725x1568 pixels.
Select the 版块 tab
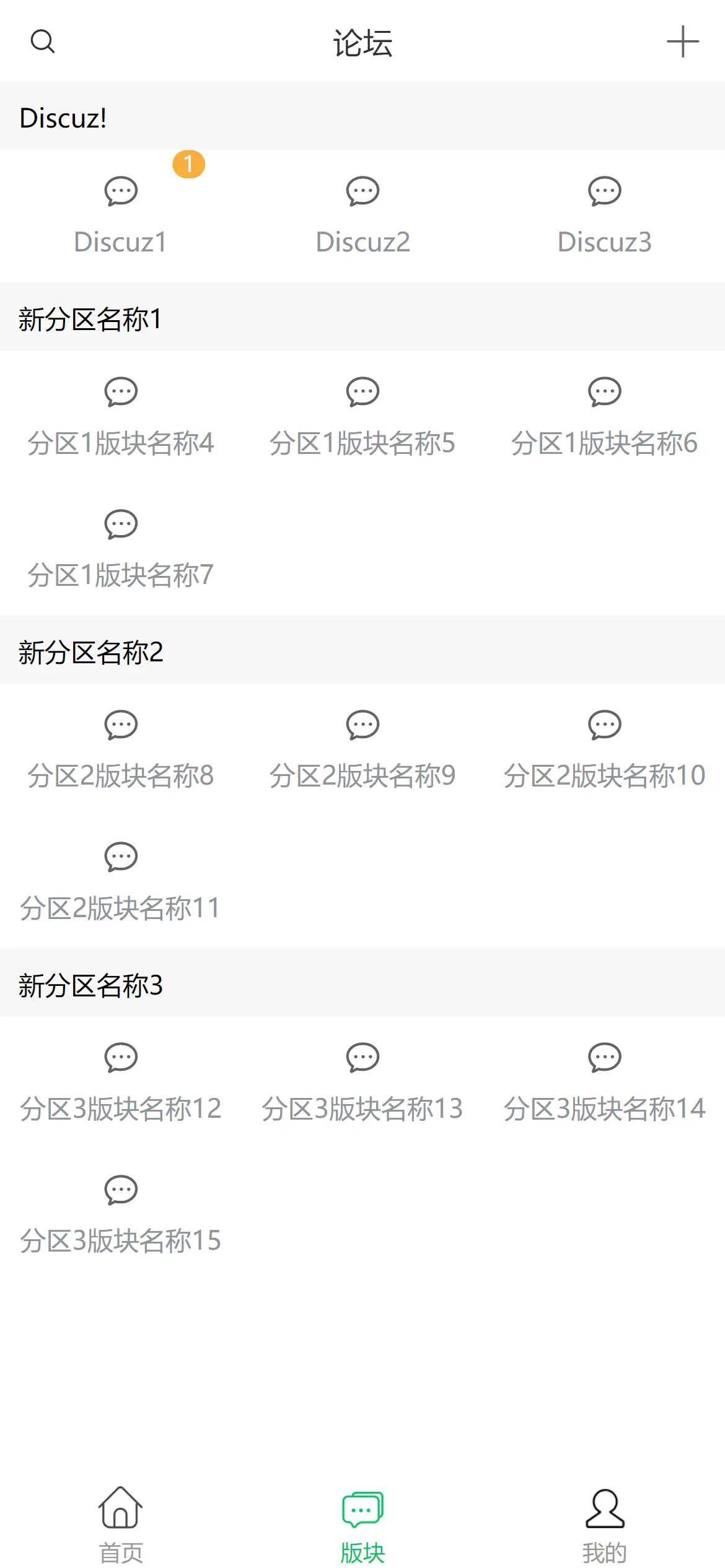pos(362,1525)
